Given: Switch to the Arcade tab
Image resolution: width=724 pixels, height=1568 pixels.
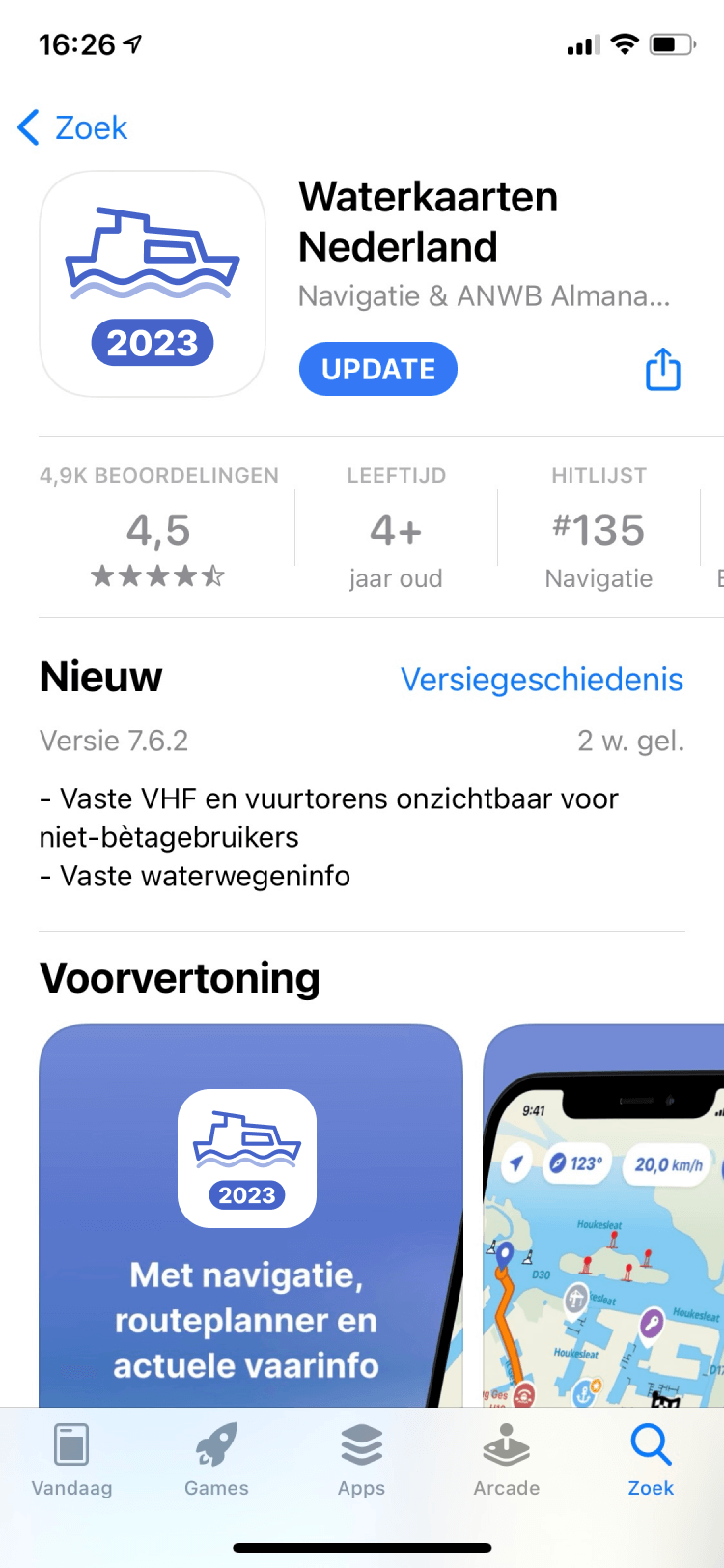Looking at the screenshot, I should (x=506, y=1460).
